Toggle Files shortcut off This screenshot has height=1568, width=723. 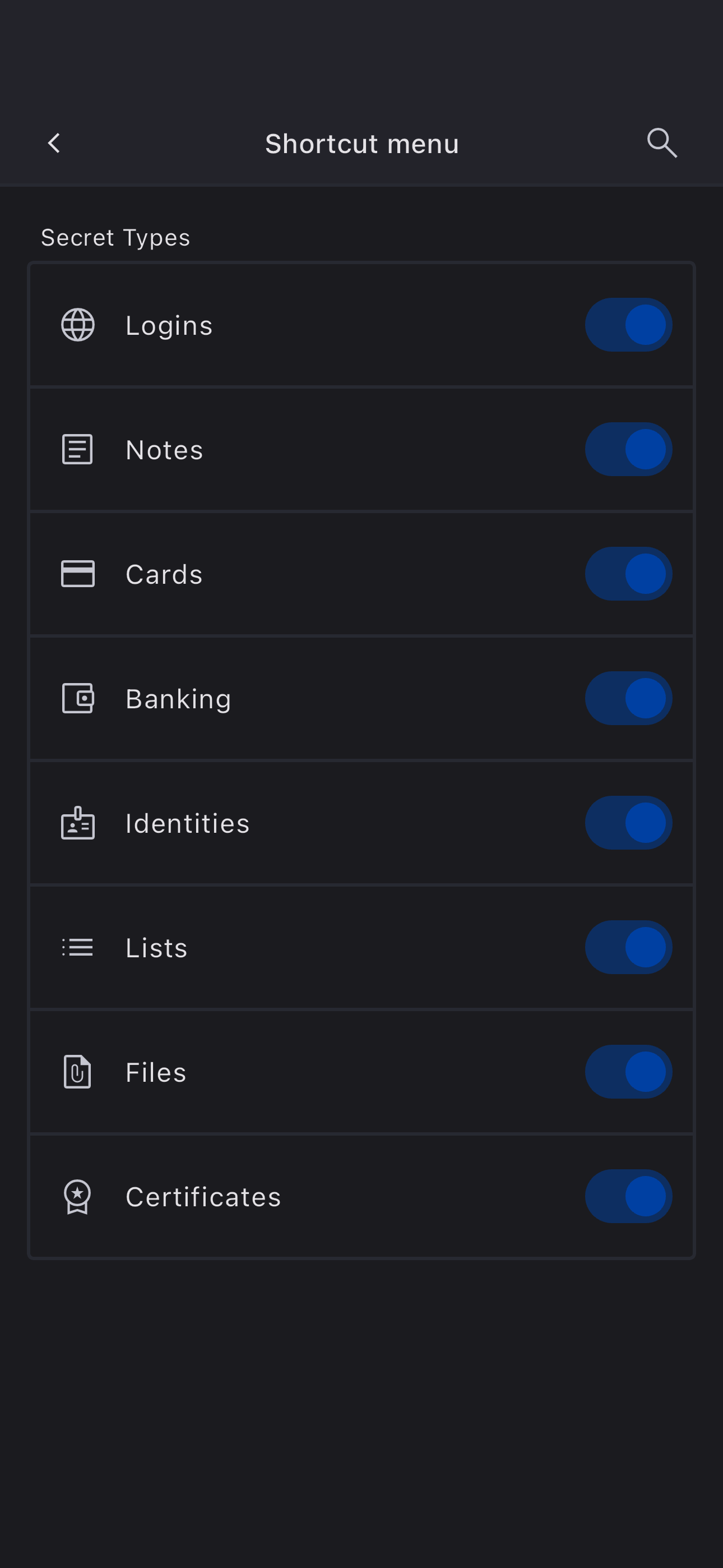coord(629,1072)
